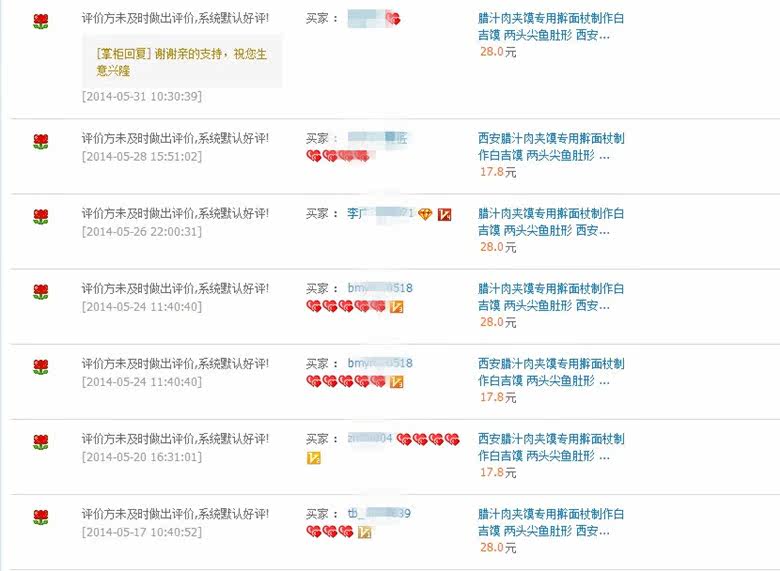Image resolution: width=780 pixels, height=571 pixels.
Task: Open product link in 2014-05-31 review row
Action: coord(550,26)
